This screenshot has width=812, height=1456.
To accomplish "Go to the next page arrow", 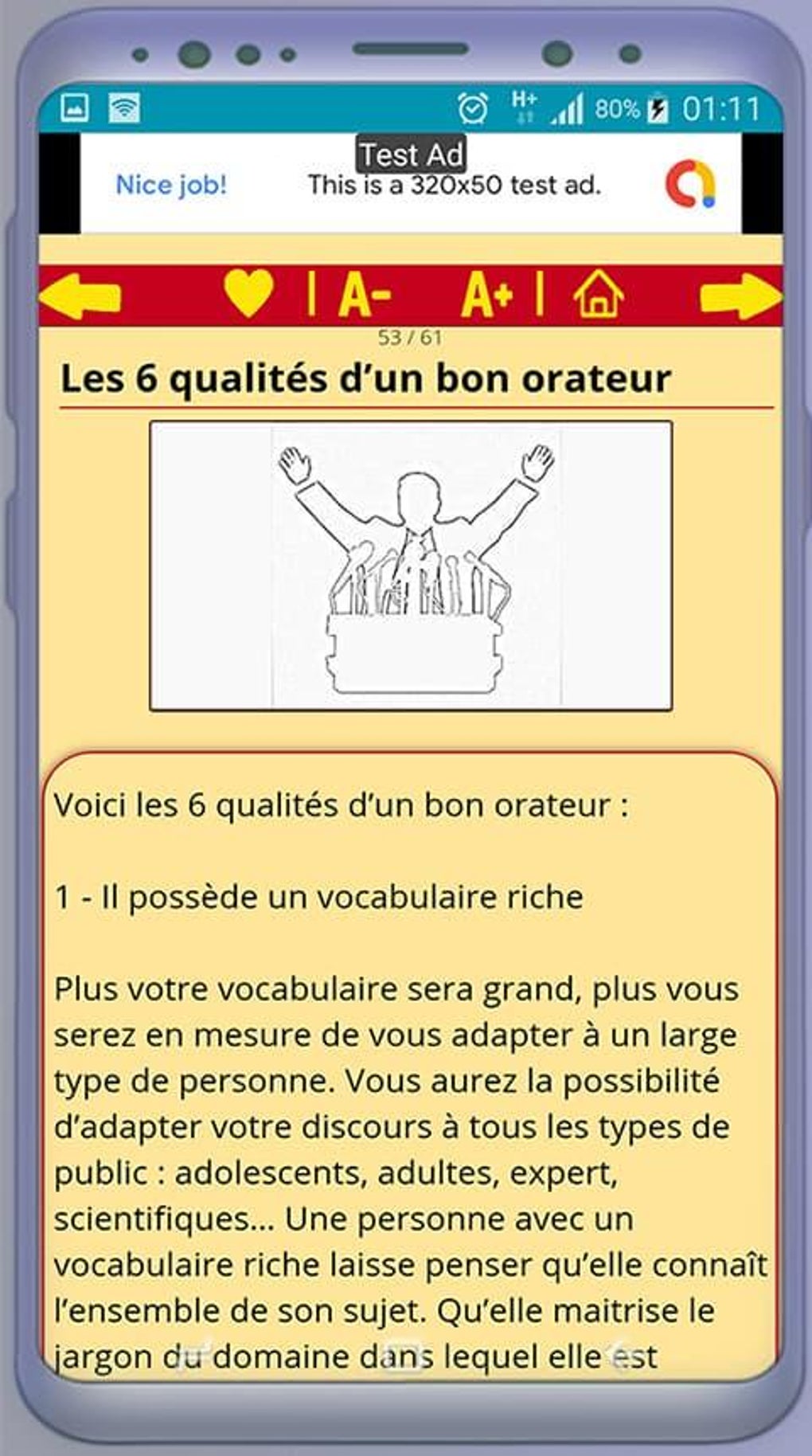I will click(x=740, y=296).
